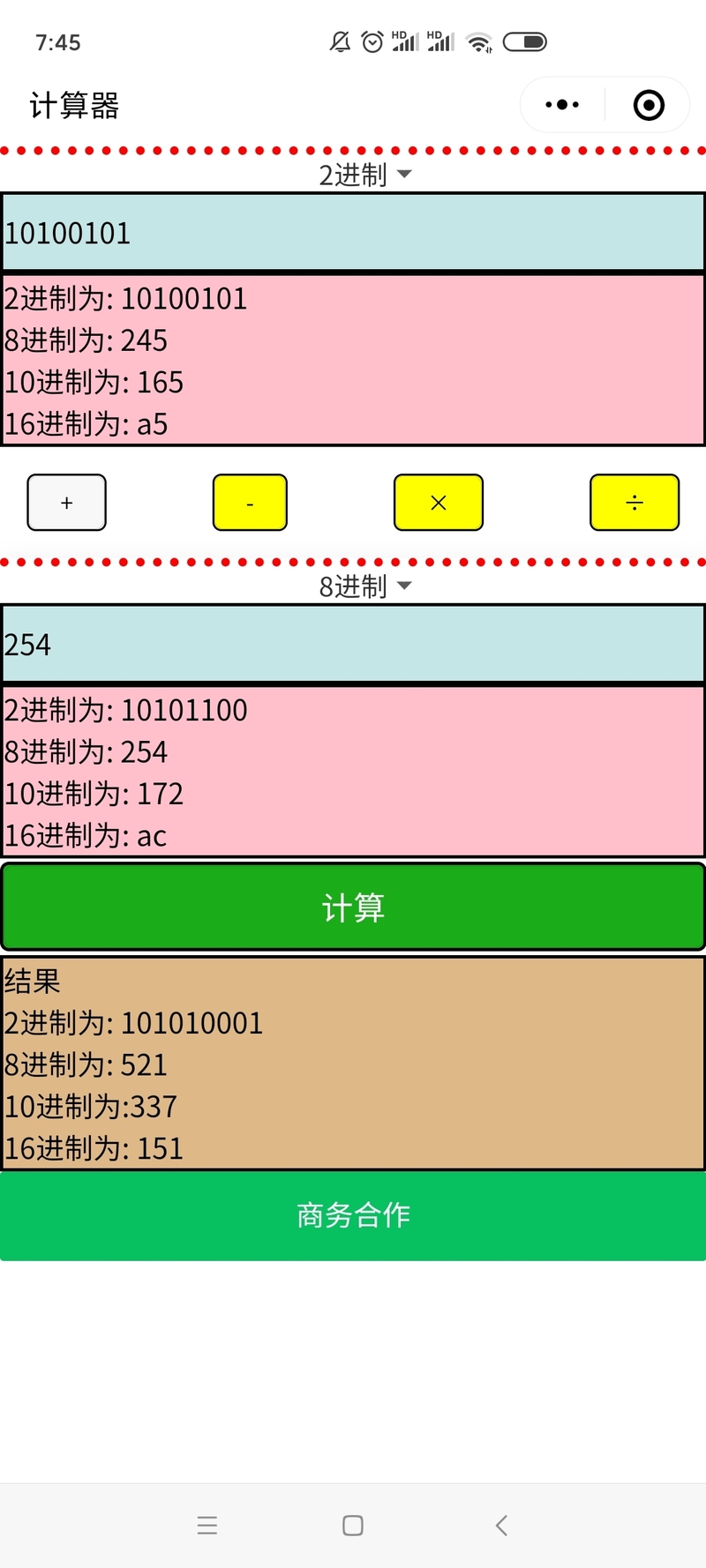
Task: Open 商务合作 business cooperation
Action: point(353,1216)
